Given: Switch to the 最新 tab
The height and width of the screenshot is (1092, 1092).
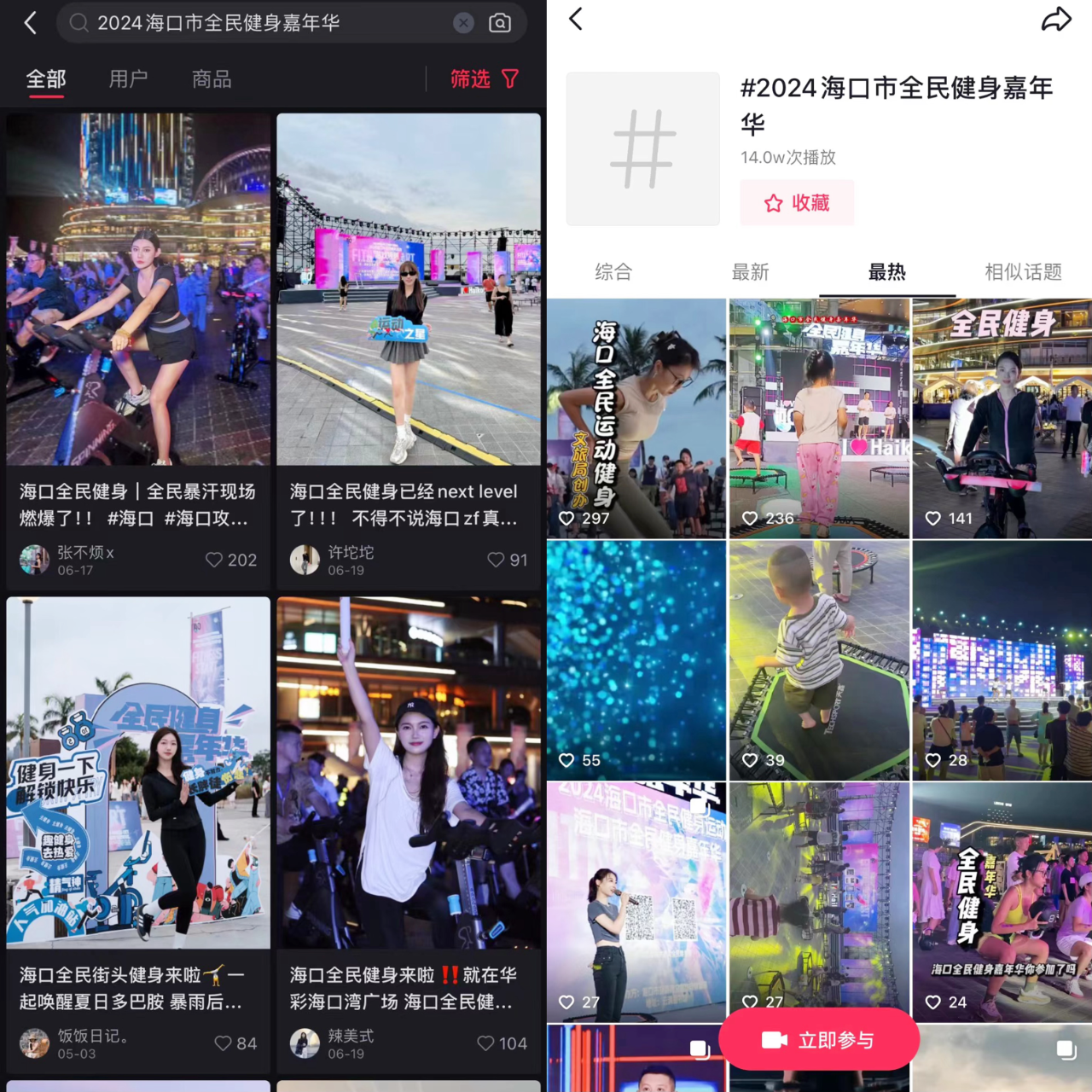Looking at the screenshot, I should point(750,272).
